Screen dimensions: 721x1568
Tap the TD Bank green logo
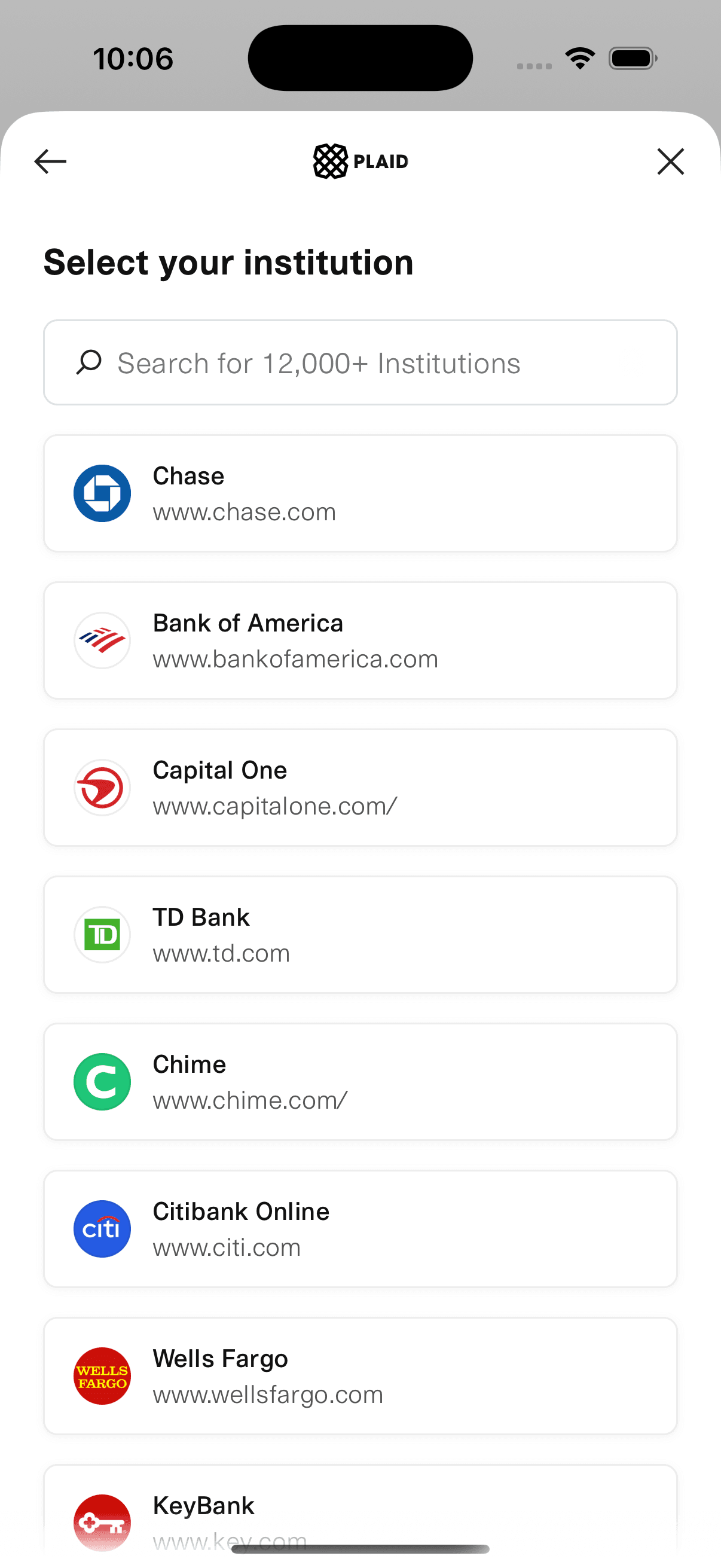(102, 934)
